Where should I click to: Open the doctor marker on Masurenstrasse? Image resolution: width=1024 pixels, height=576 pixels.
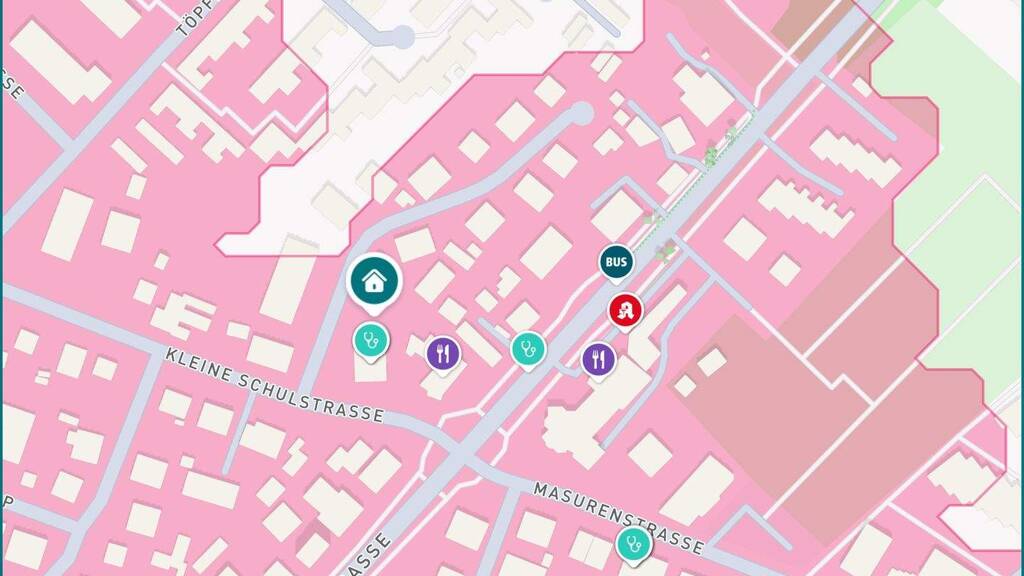632,545
